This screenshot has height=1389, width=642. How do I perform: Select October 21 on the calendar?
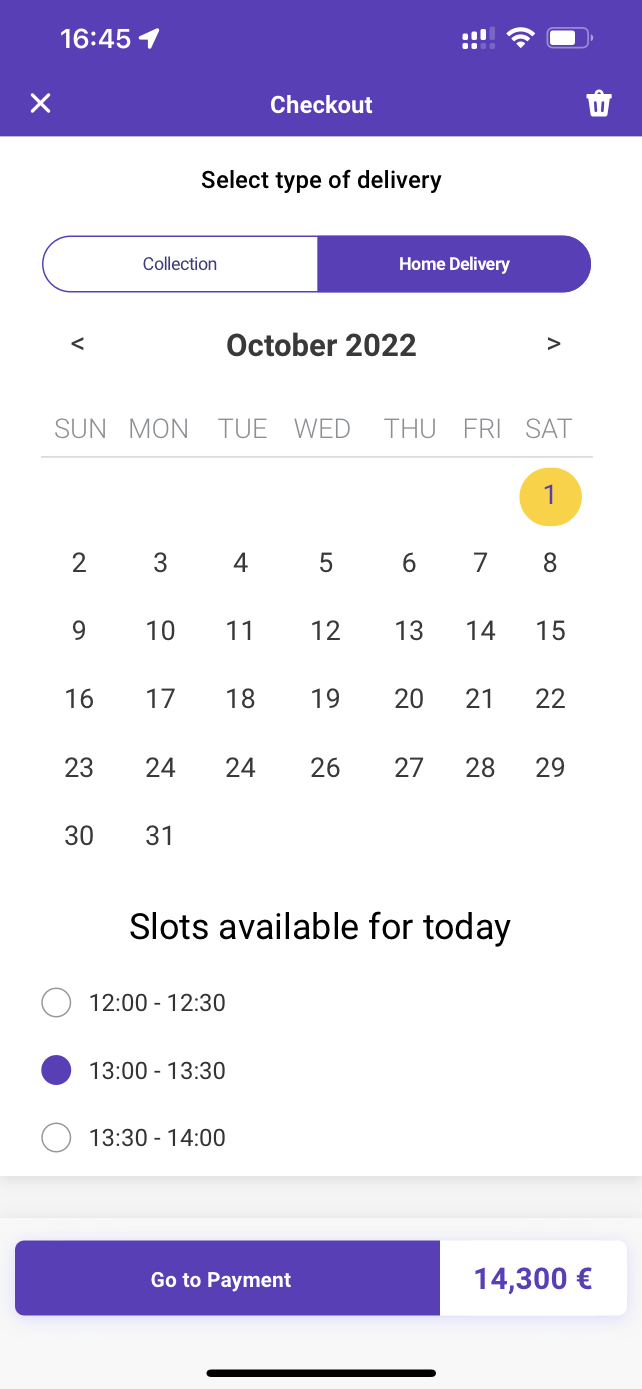480,699
